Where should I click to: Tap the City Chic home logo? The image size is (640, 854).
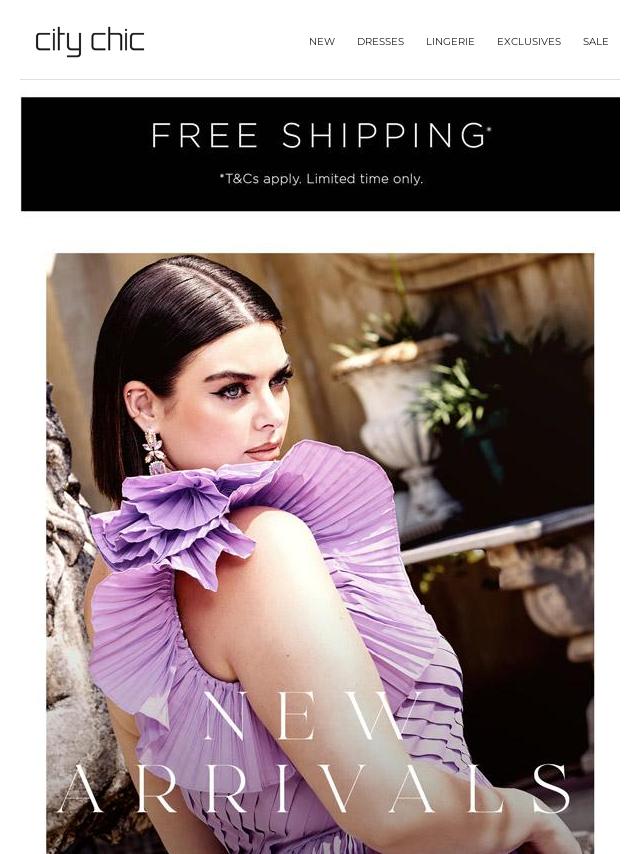pos(90,42)
